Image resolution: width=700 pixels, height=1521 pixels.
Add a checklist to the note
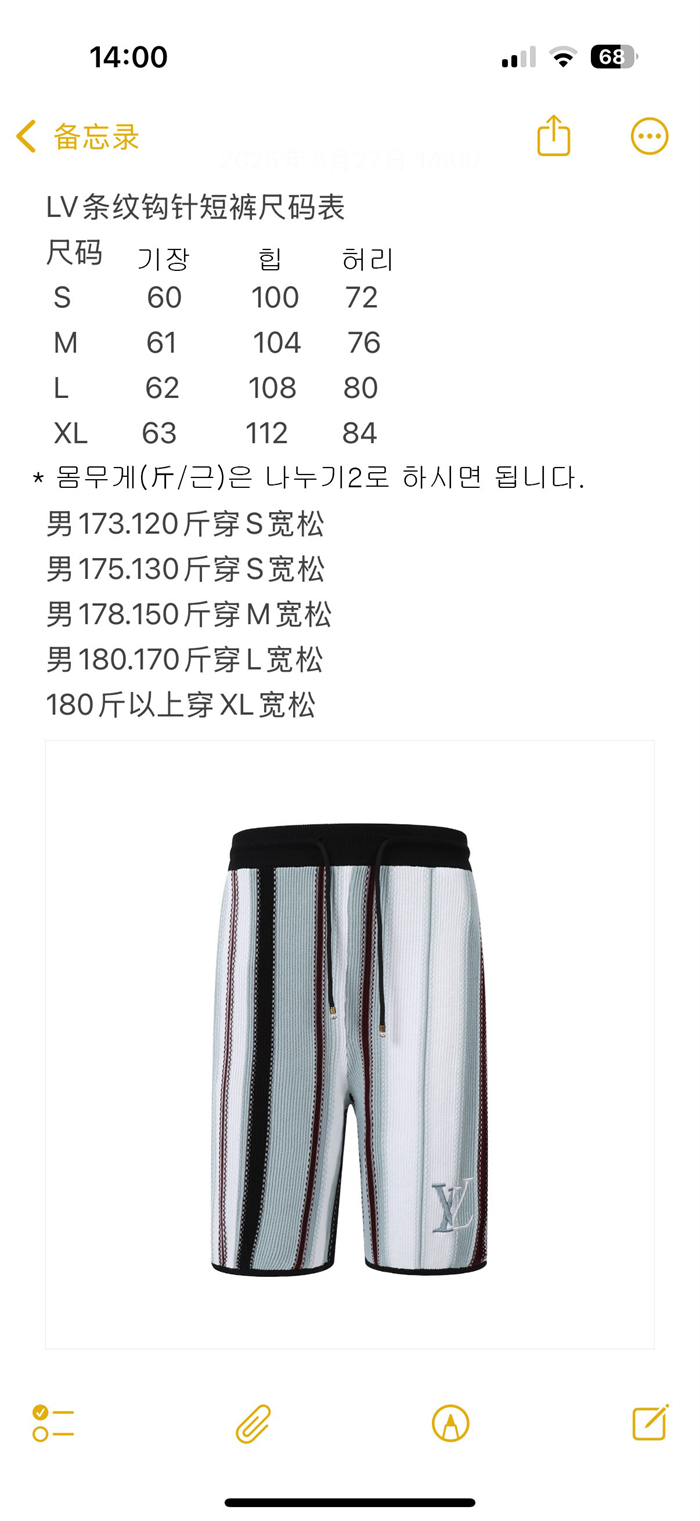53,1422
